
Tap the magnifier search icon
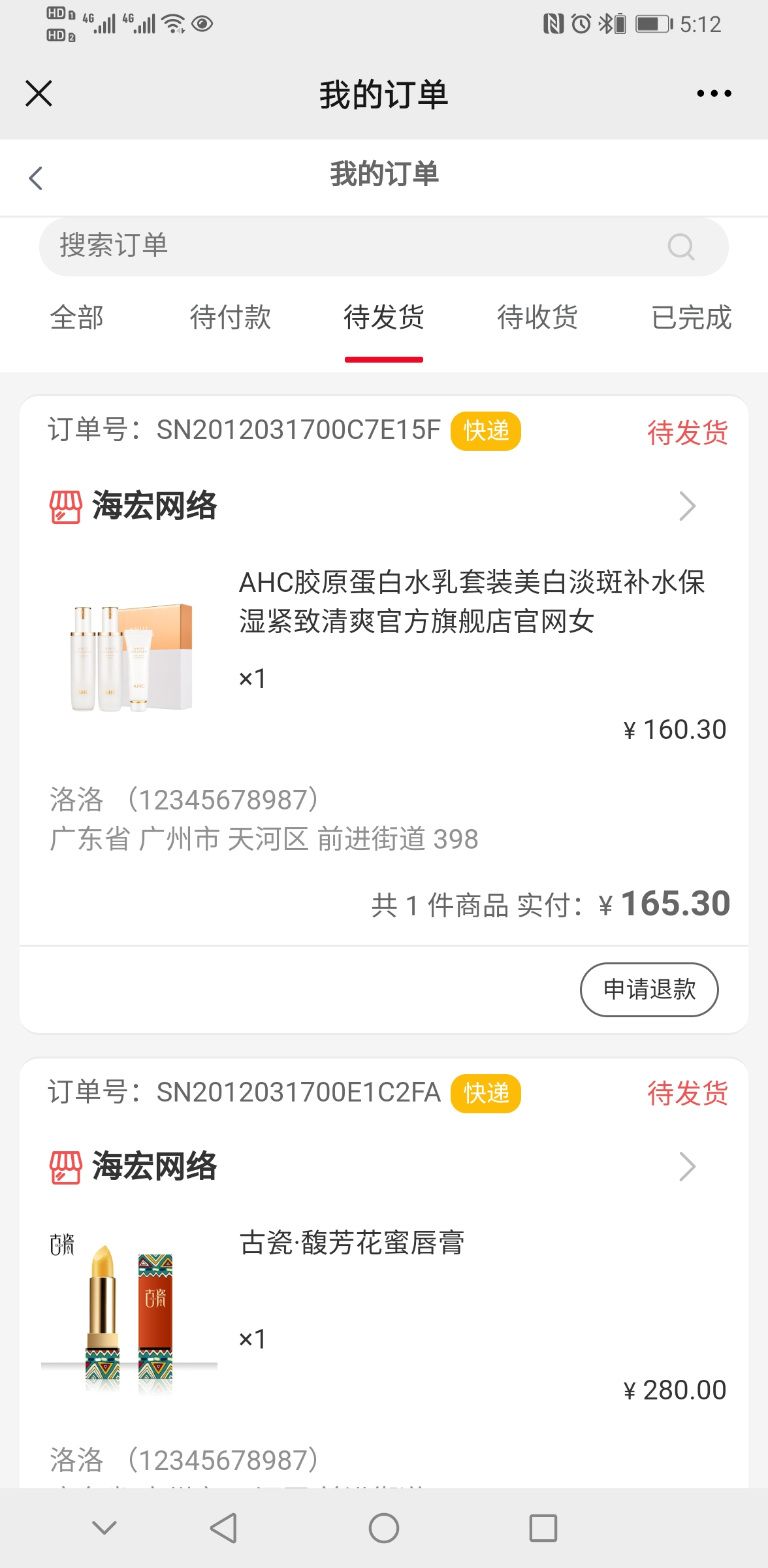680,246
